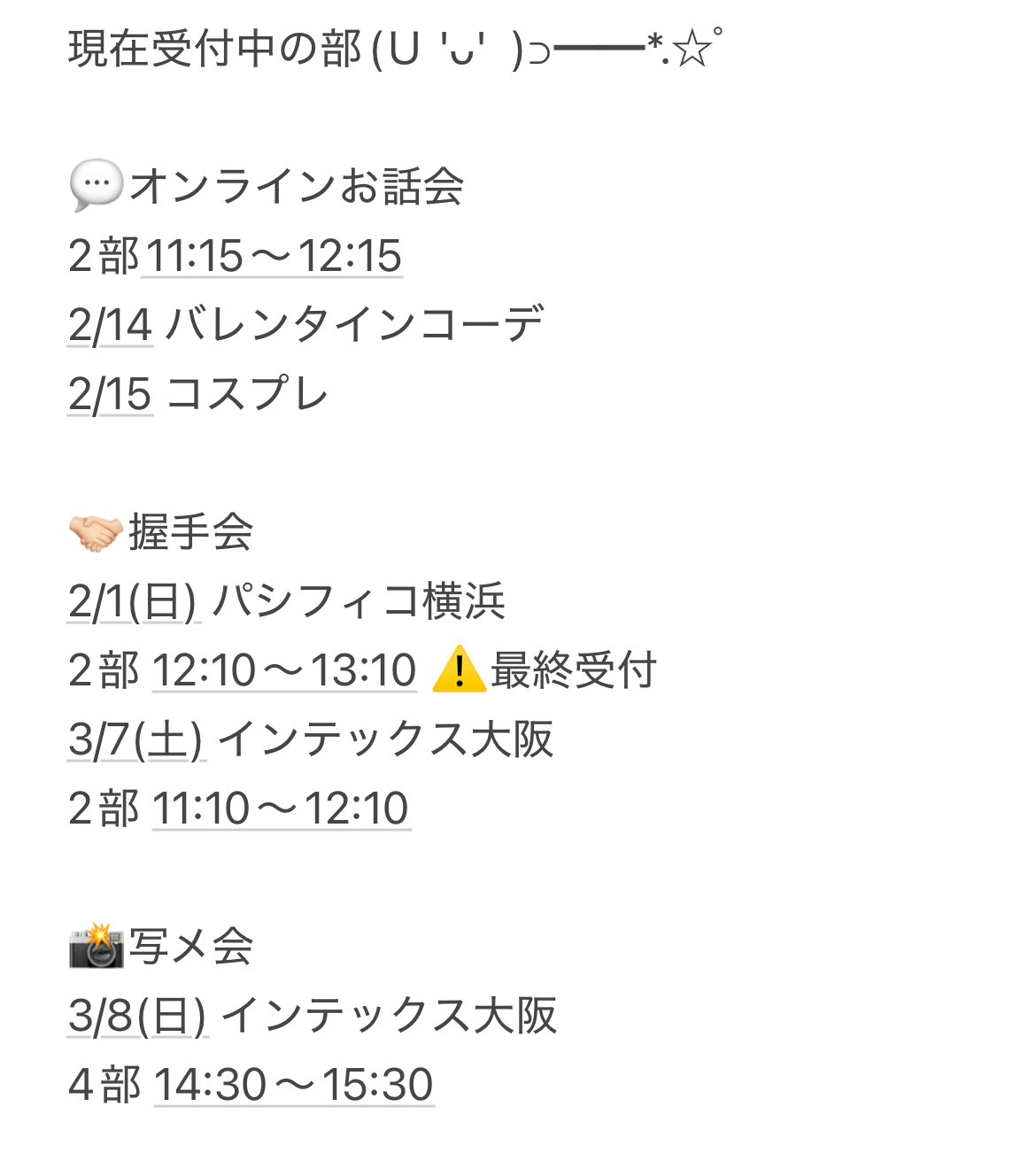Tap the 2/1(日) date link

133,602
